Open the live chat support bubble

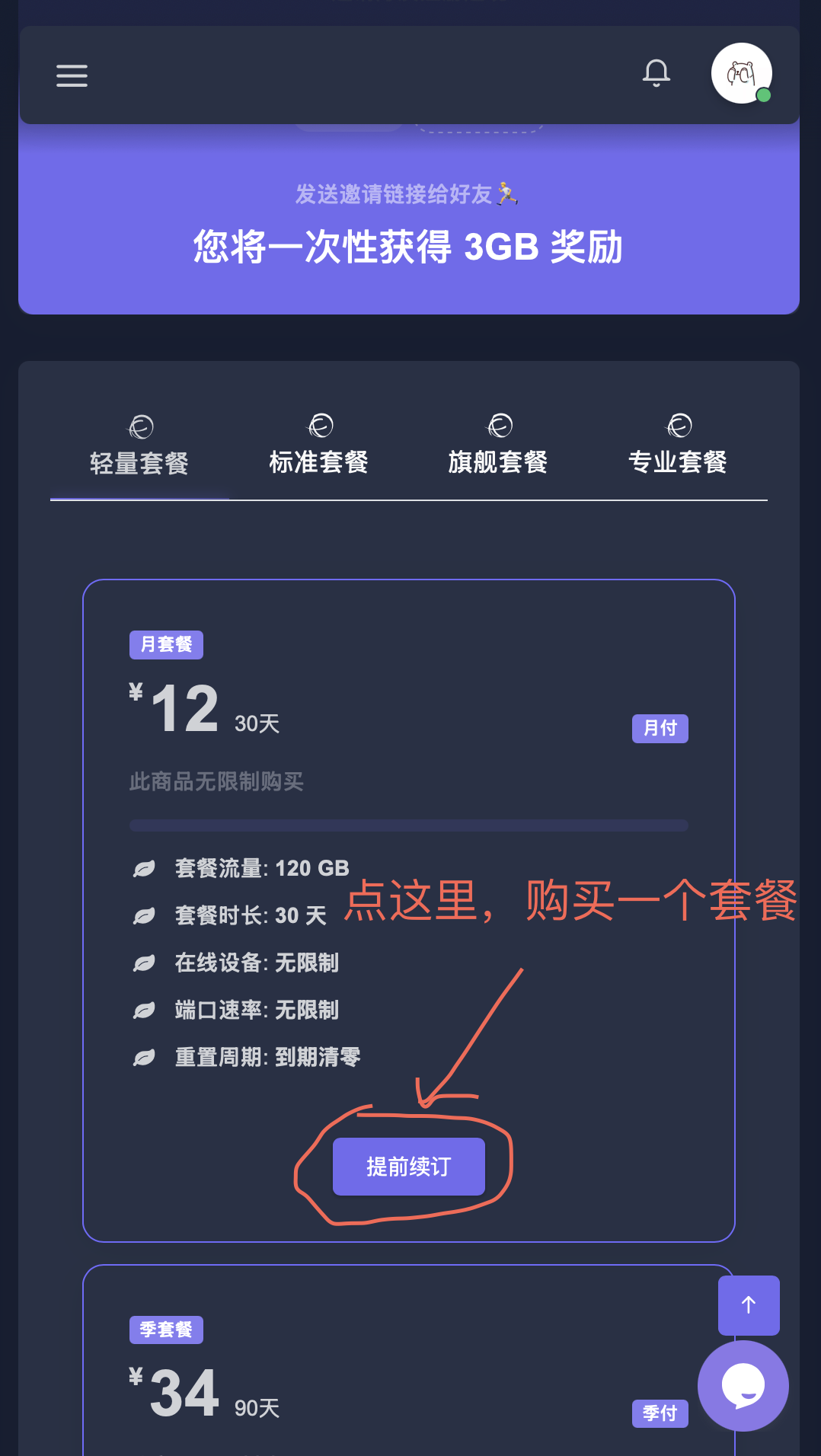click(x=743, y=1386)
